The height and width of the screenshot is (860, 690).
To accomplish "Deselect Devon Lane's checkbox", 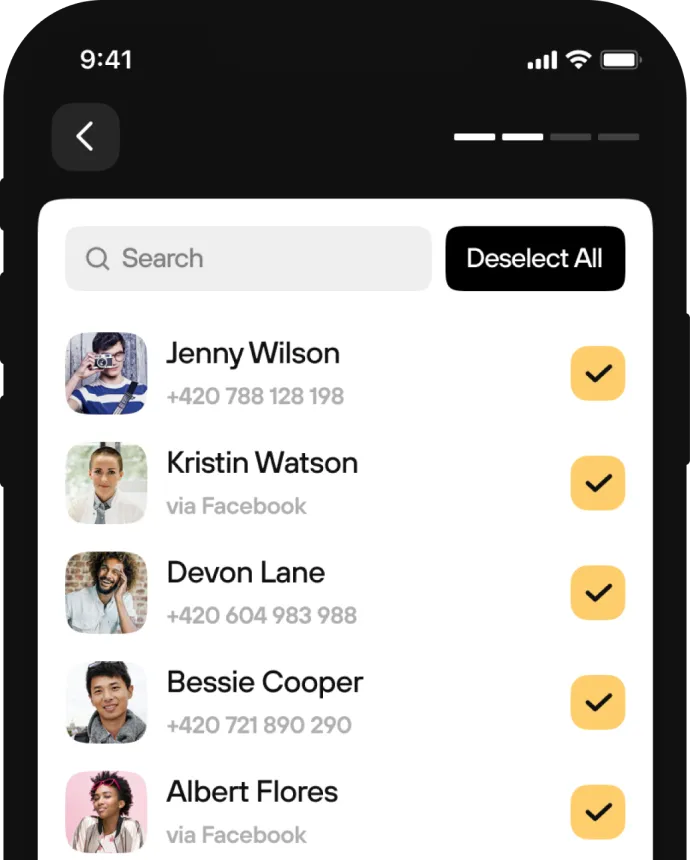I will (597, 593).
